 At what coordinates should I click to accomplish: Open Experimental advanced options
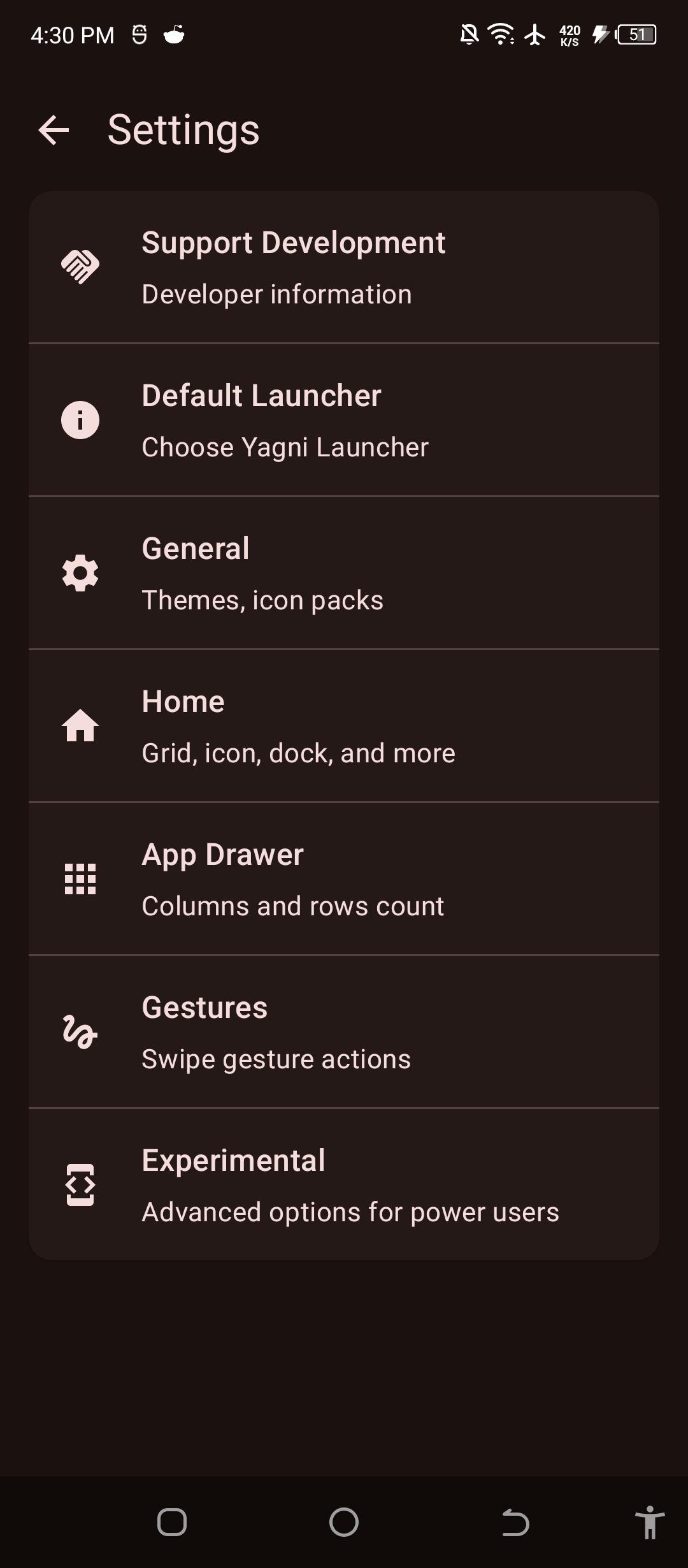click(344, 1185)
